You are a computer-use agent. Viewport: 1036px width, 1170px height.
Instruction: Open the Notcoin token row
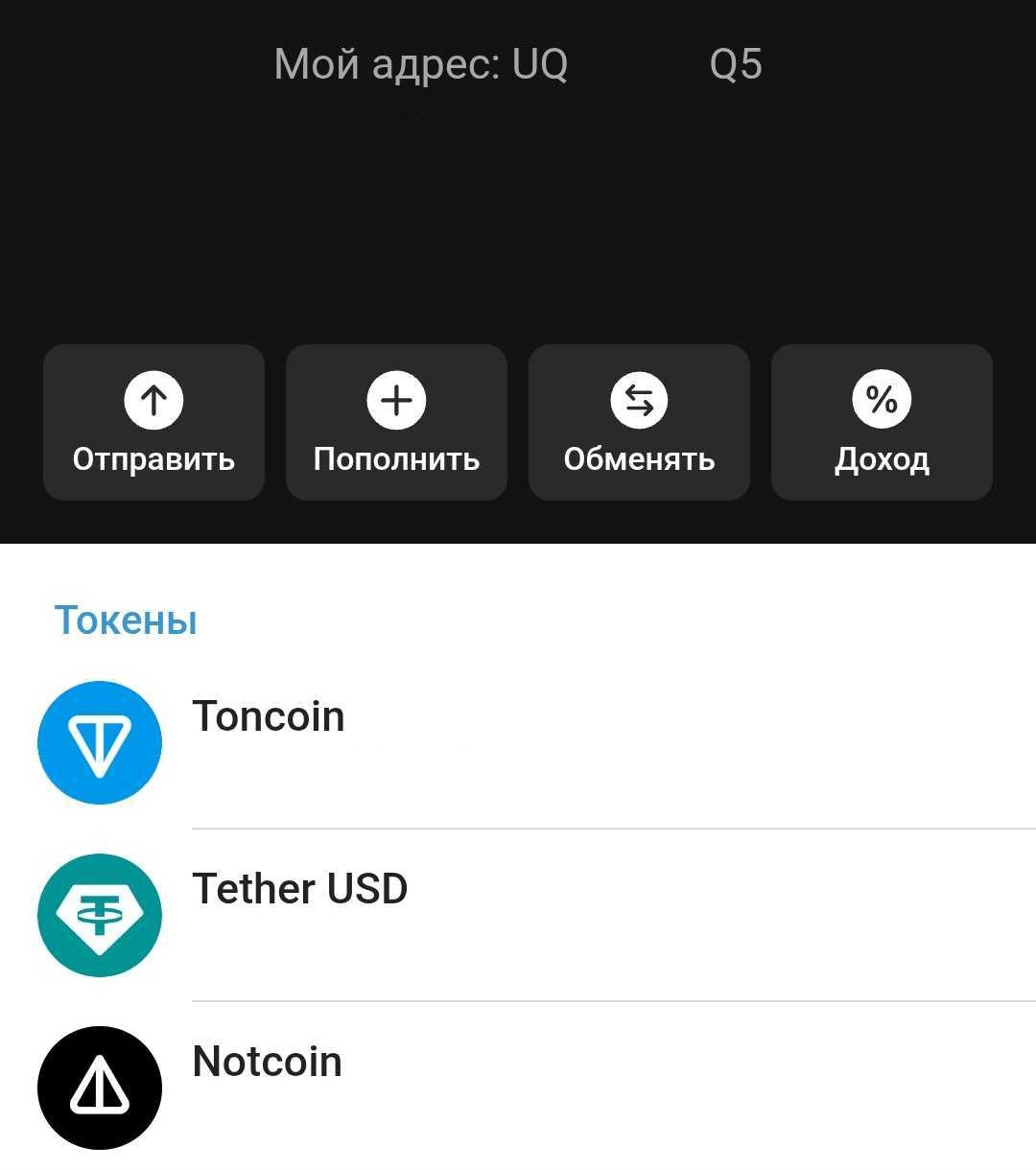pos(518,1088)
